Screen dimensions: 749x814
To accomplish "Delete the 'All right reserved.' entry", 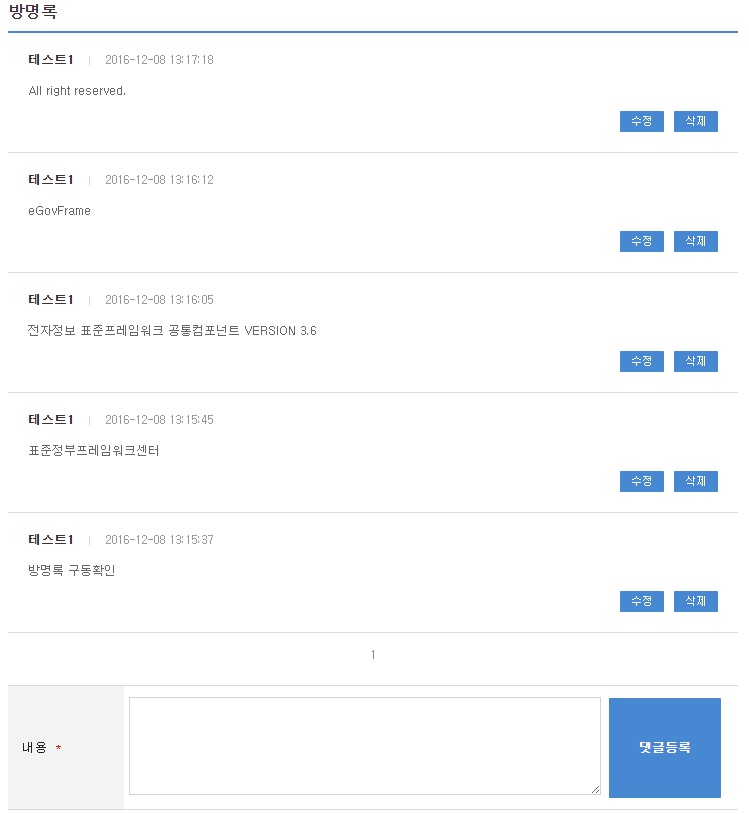I will coord(695,121).
